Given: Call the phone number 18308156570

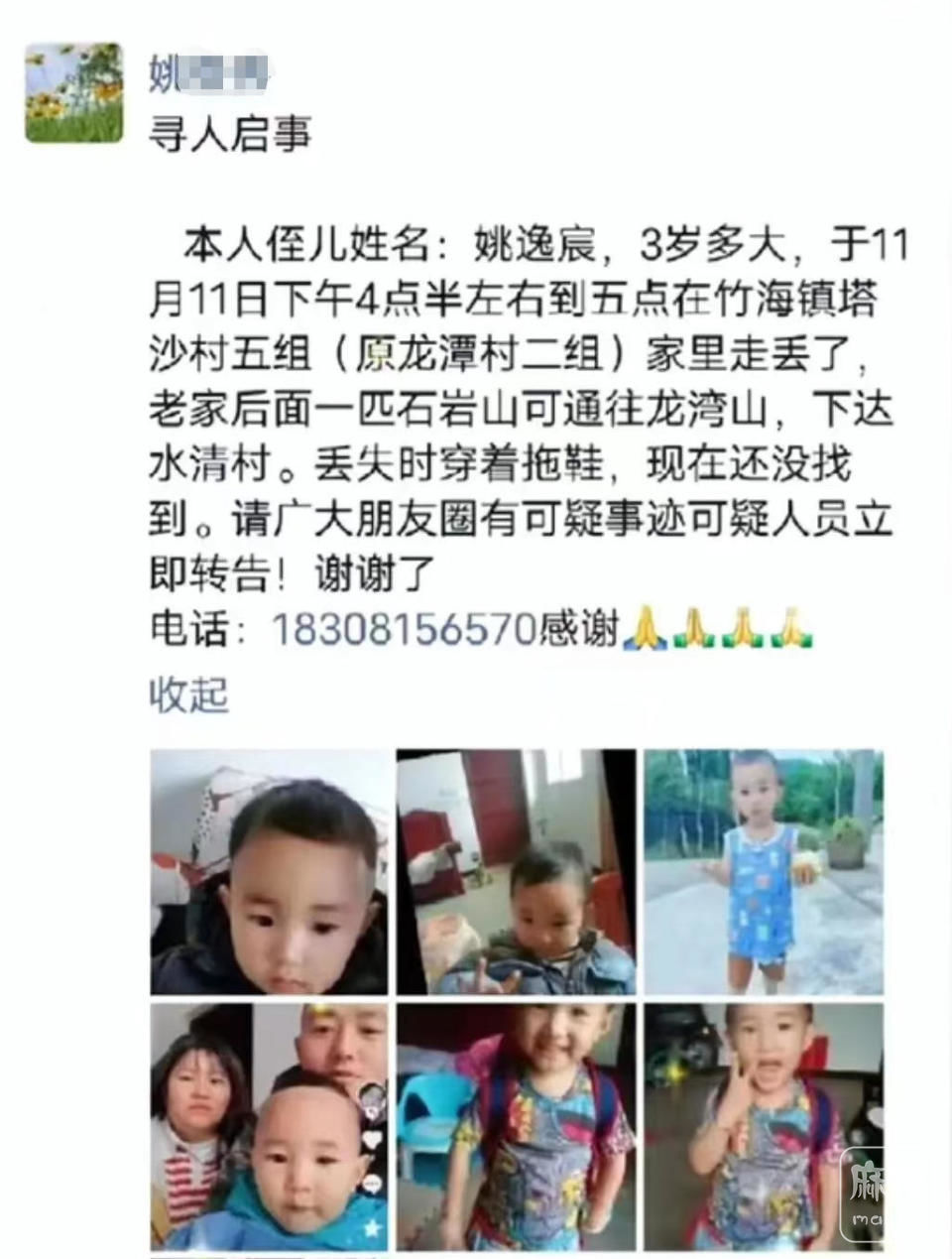Looking at the screenshot, I should [404, 628].
